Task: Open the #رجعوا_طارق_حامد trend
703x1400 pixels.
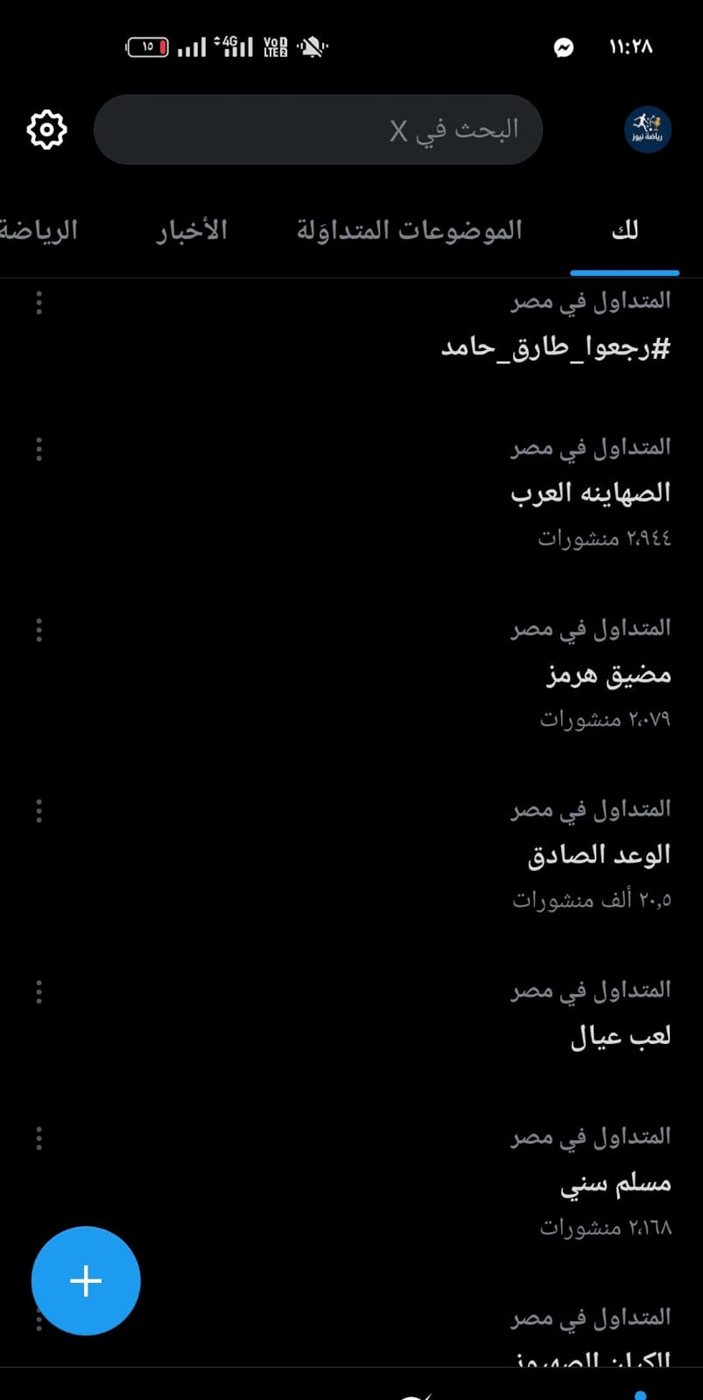Action: coord(555,349)
